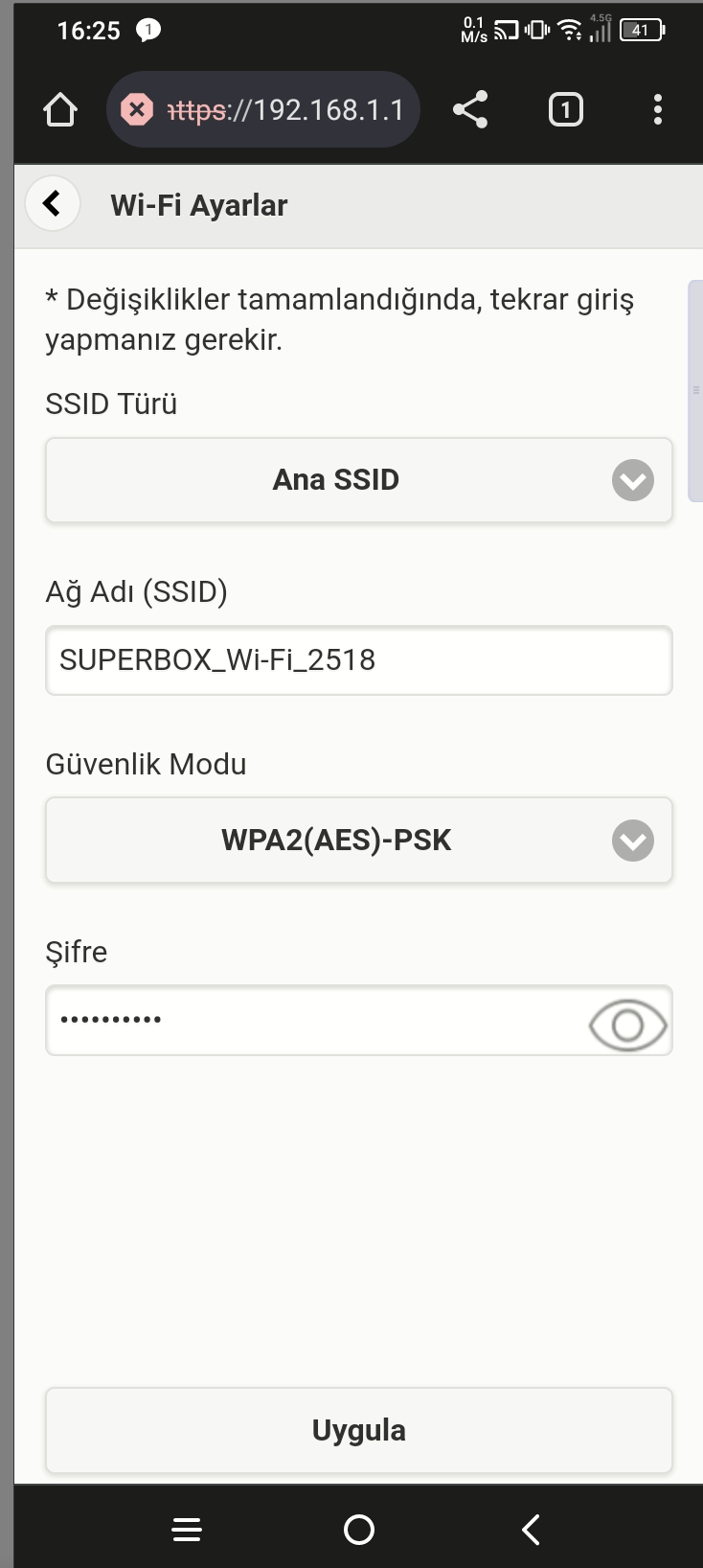Tap the security warning icon in address bar
Screen dimensions: 703x1568
point(137,108)
